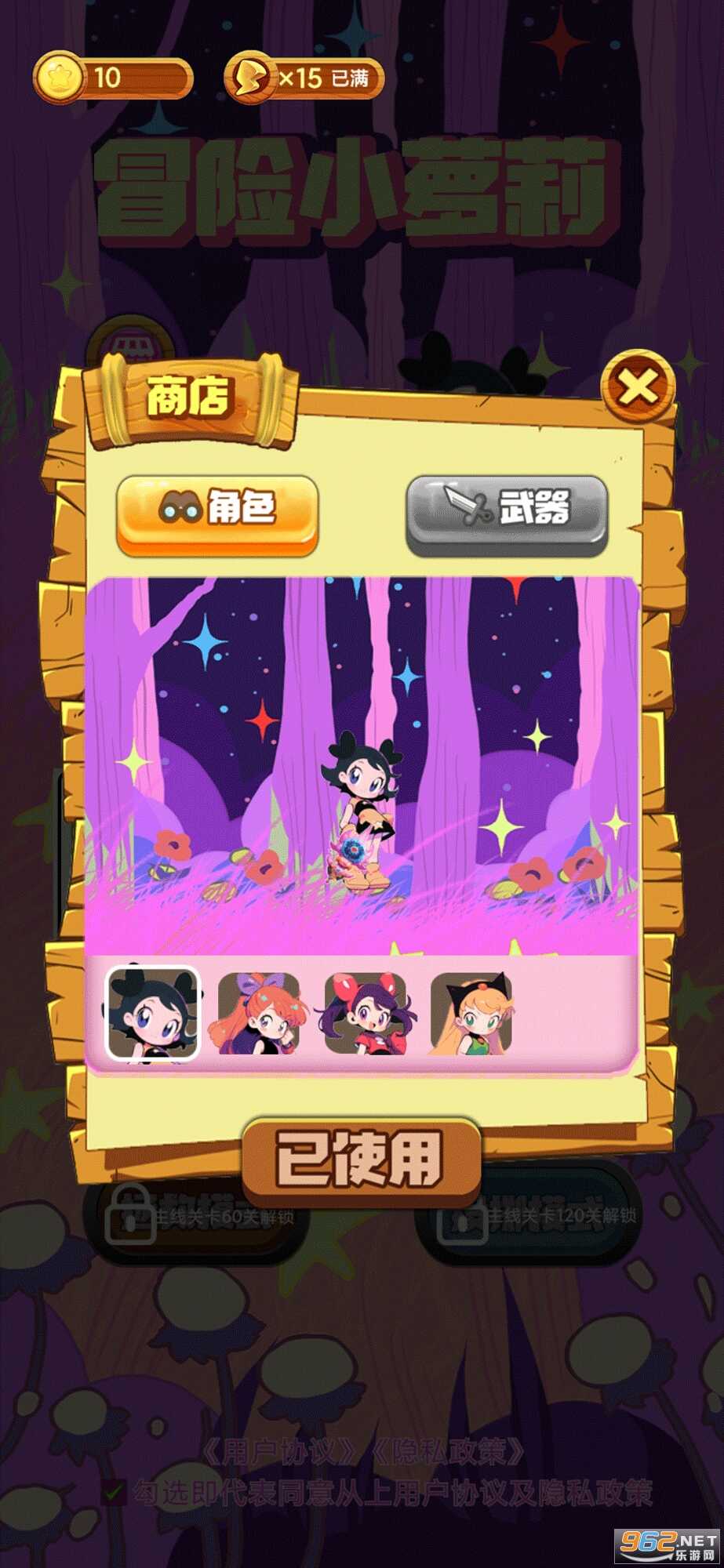The width and height of the screenshot is (724, 1568).
Task: Select the orange-haired girl with purple bow
Action: pos(259,1013)
